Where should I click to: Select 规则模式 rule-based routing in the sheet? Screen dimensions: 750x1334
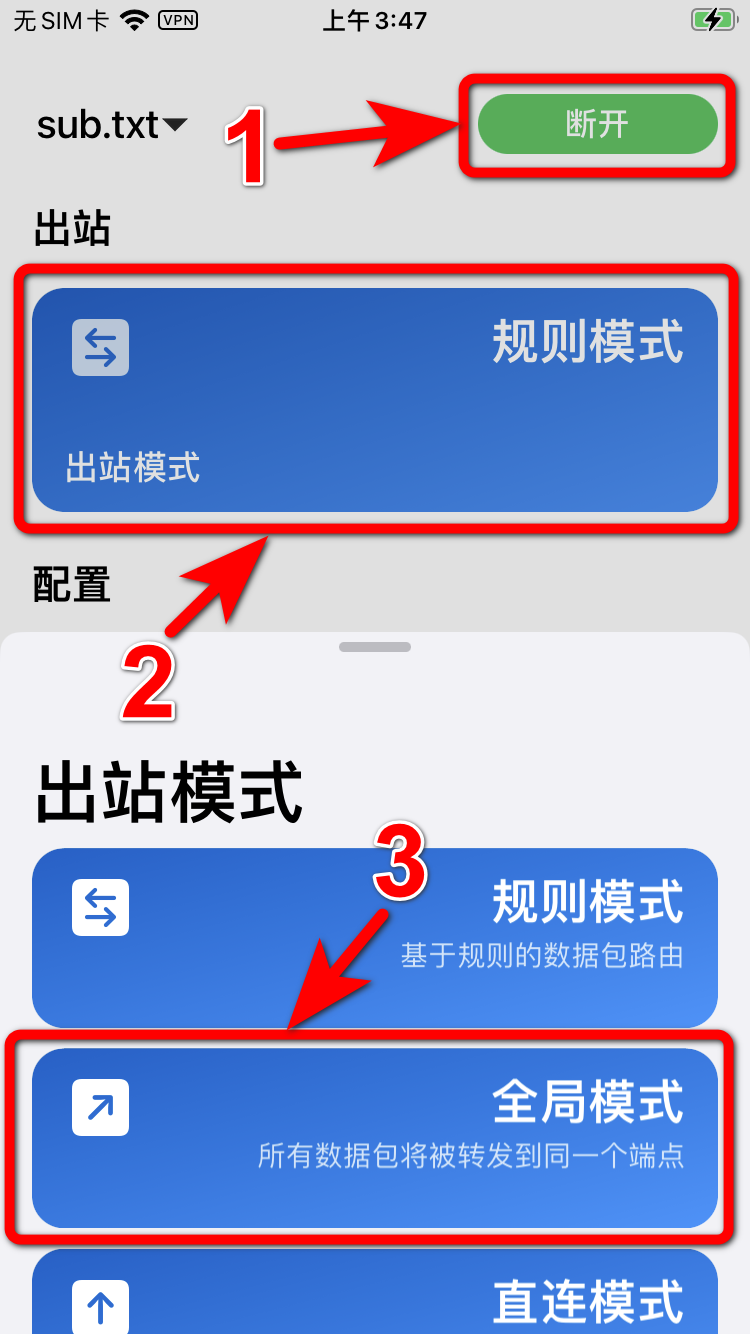point(375,937)
